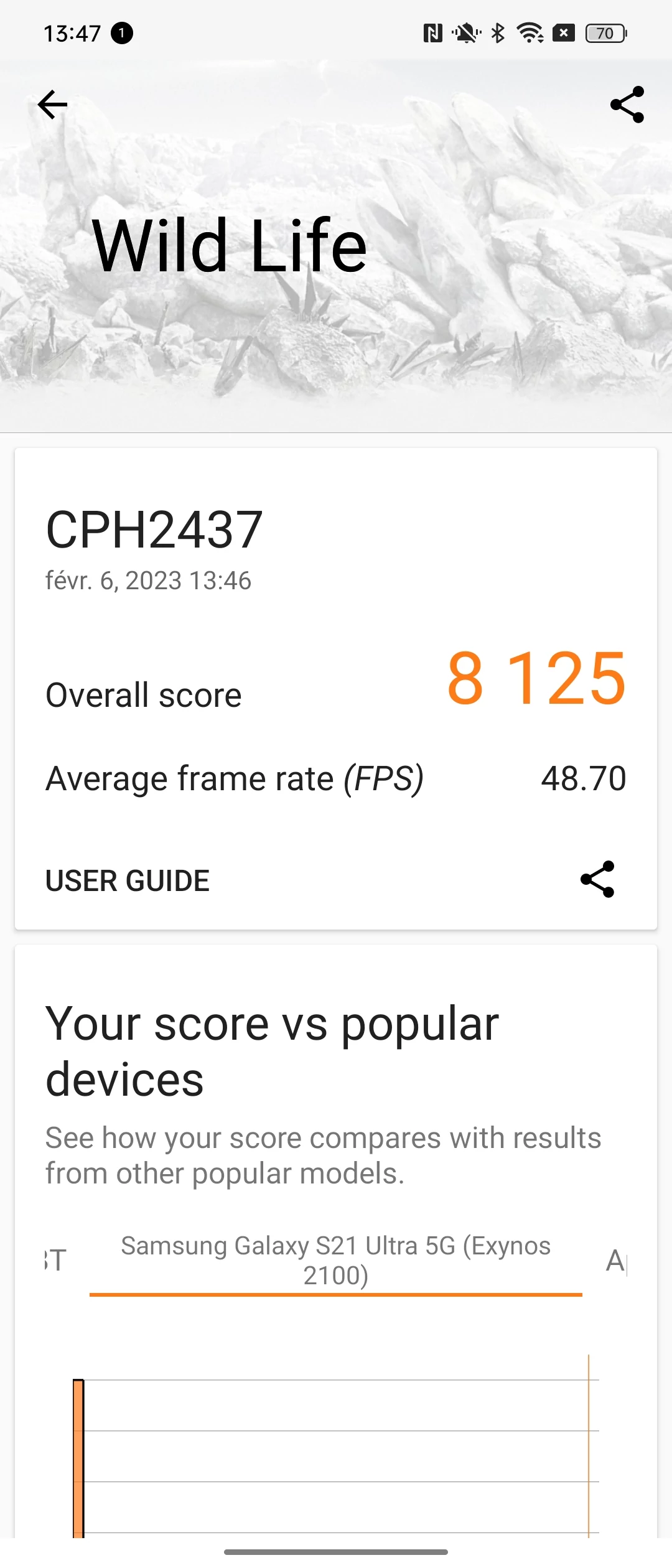Select the Samsung Galaxy S21 Ultra 5G tab

335,1261
